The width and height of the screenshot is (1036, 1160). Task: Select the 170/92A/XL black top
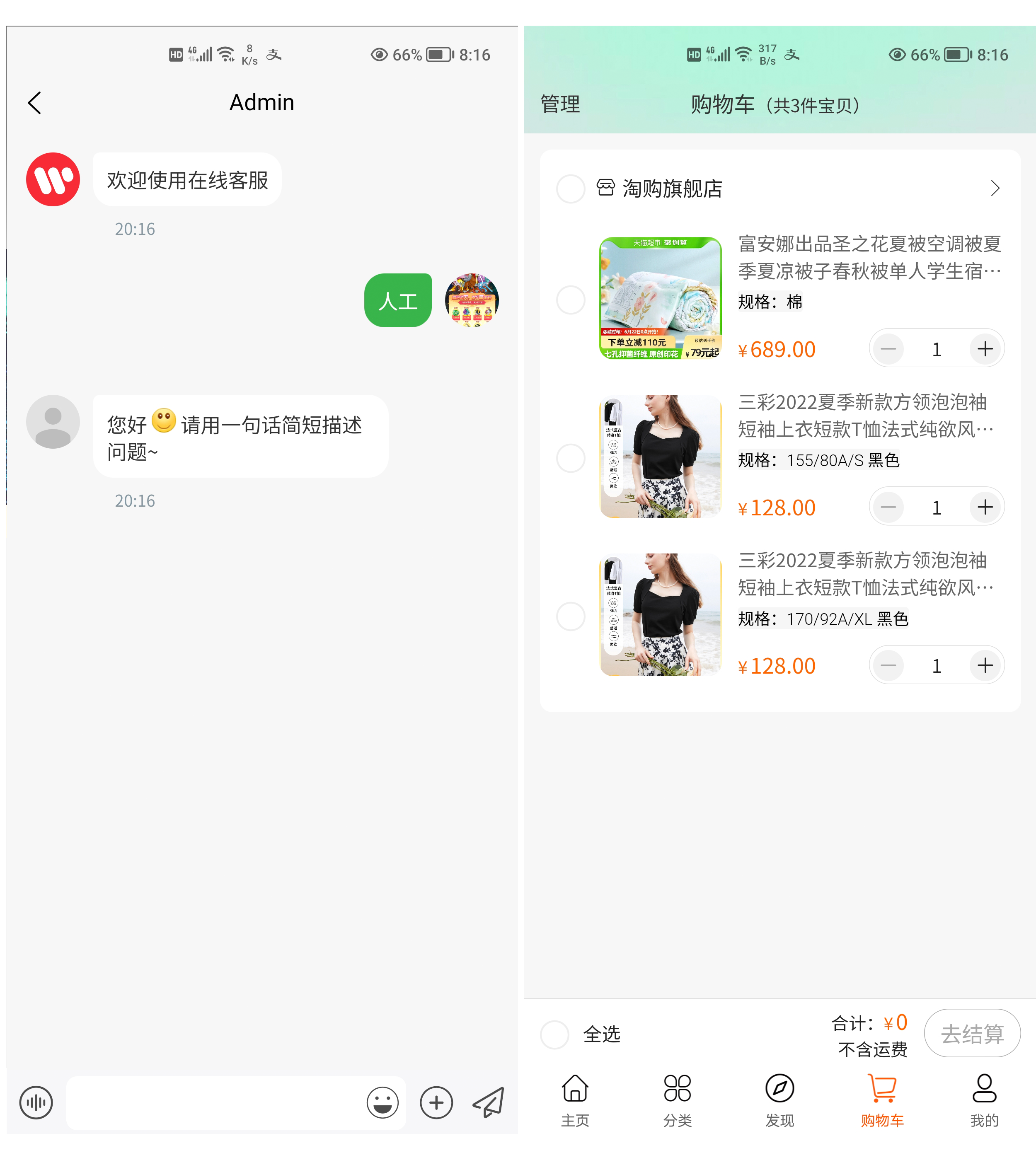pos(570,616)
